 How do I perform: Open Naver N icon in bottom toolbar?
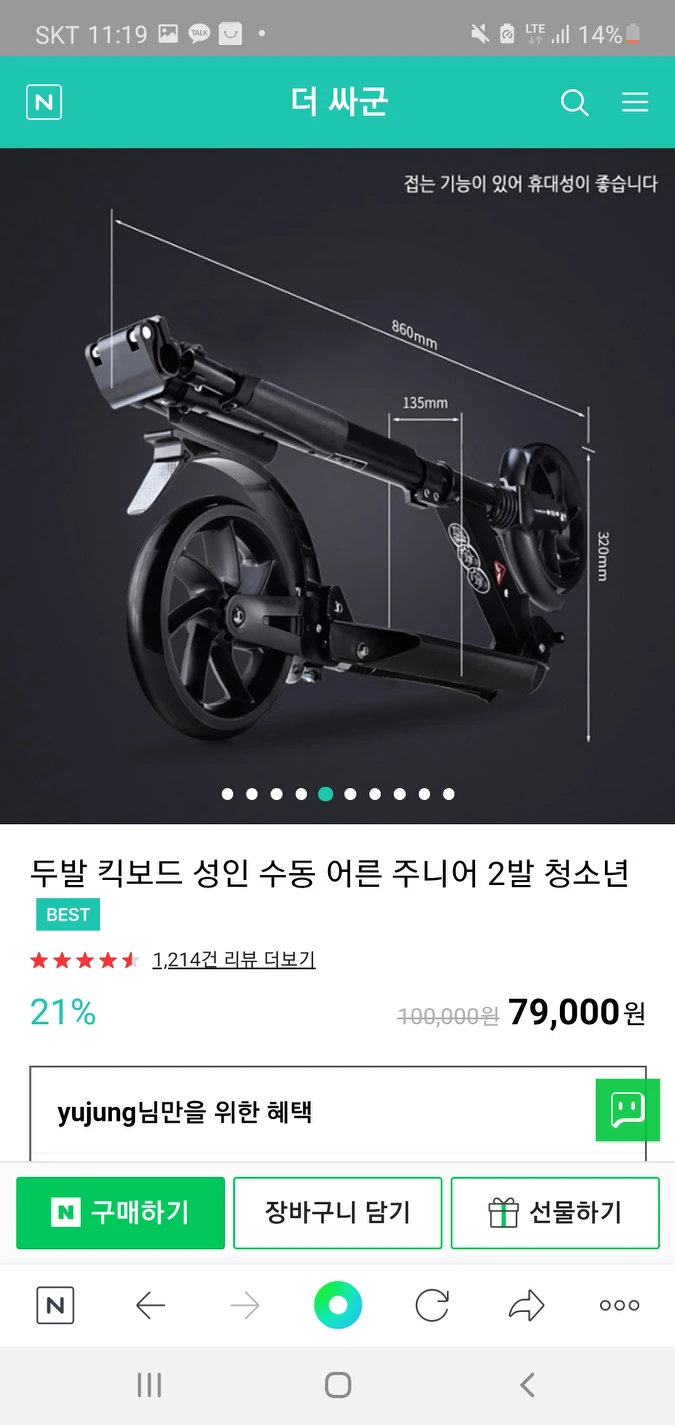point(55,1305)
